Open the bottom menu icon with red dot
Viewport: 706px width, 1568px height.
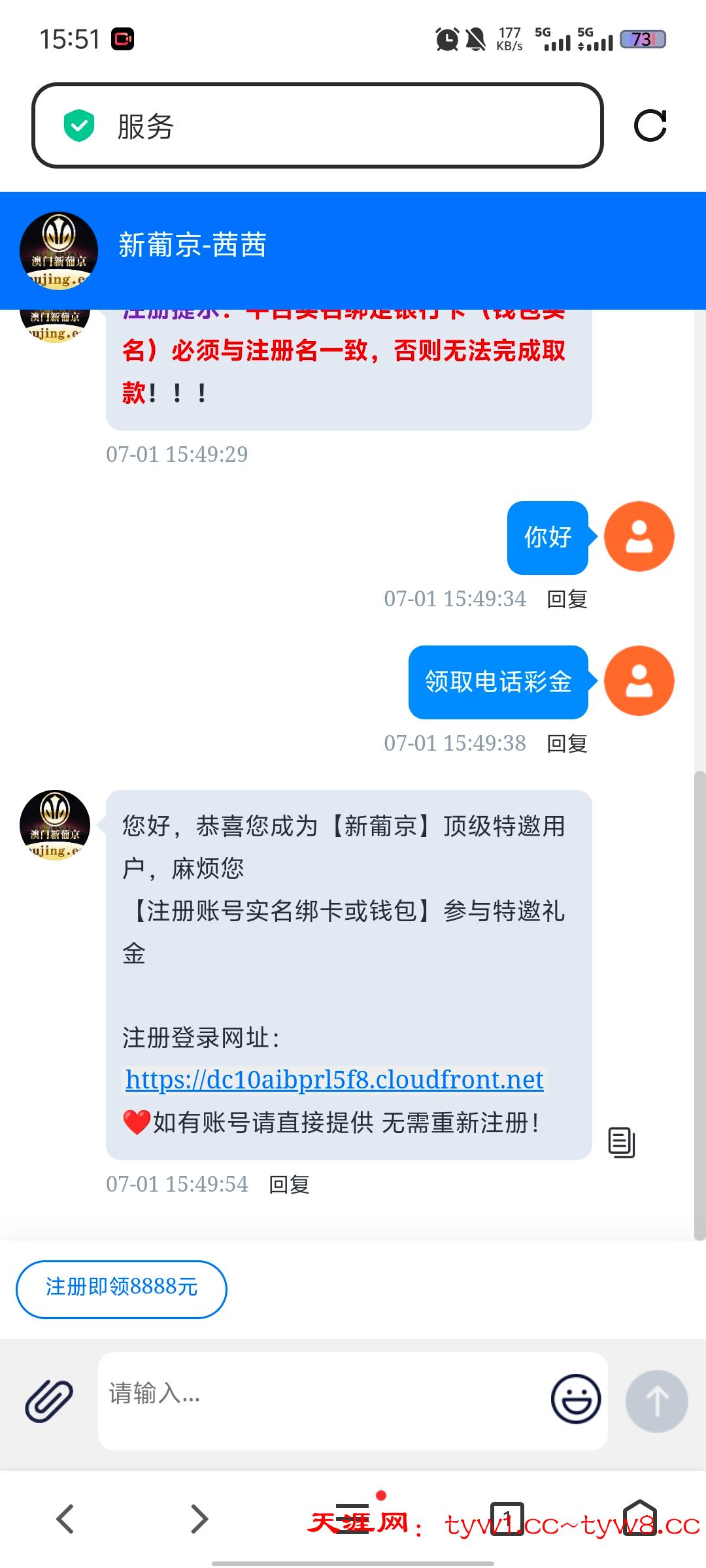pos(353,1516)
